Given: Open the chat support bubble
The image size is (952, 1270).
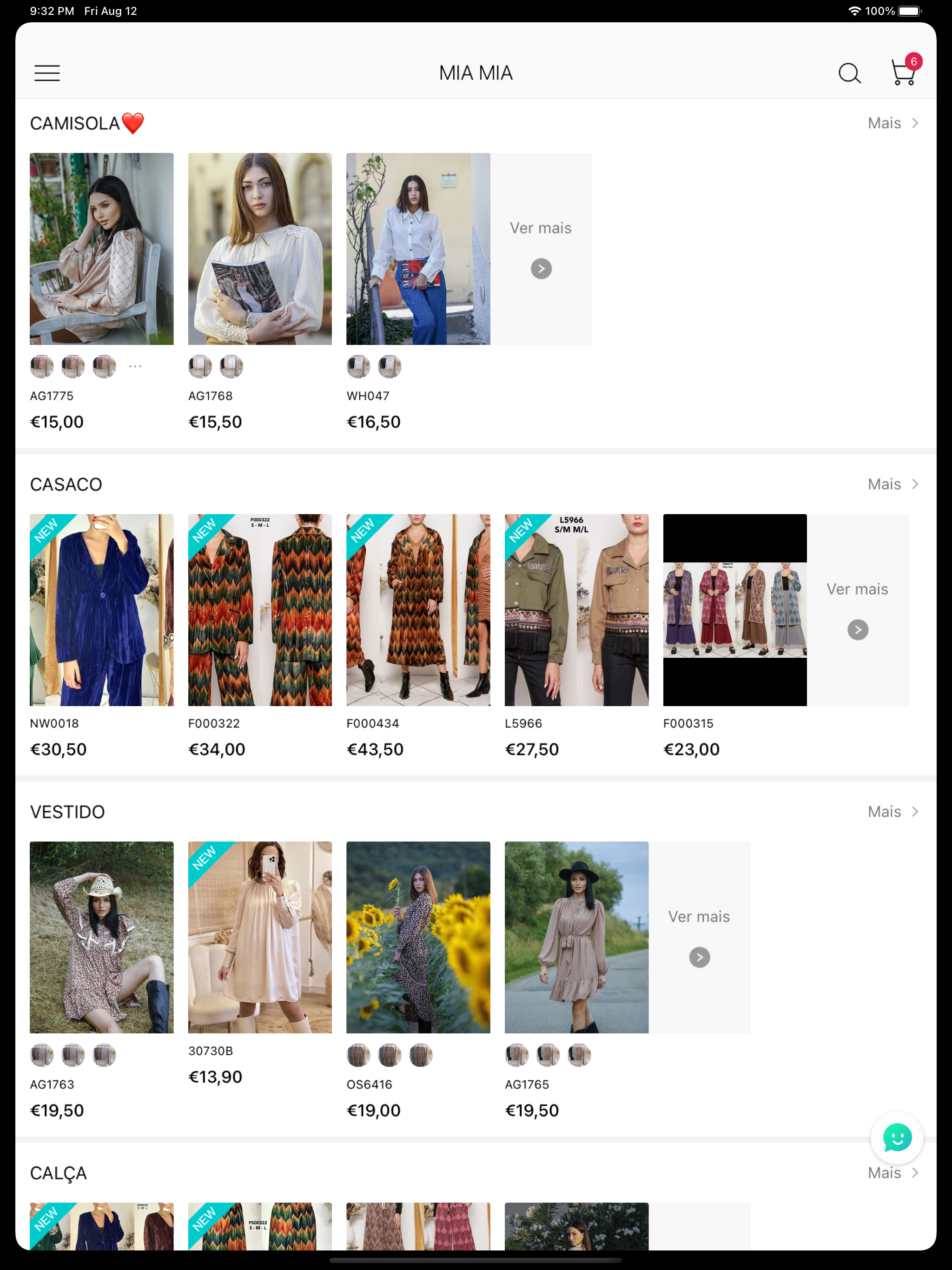Looking at the screenshot, I should (897, 1138).
